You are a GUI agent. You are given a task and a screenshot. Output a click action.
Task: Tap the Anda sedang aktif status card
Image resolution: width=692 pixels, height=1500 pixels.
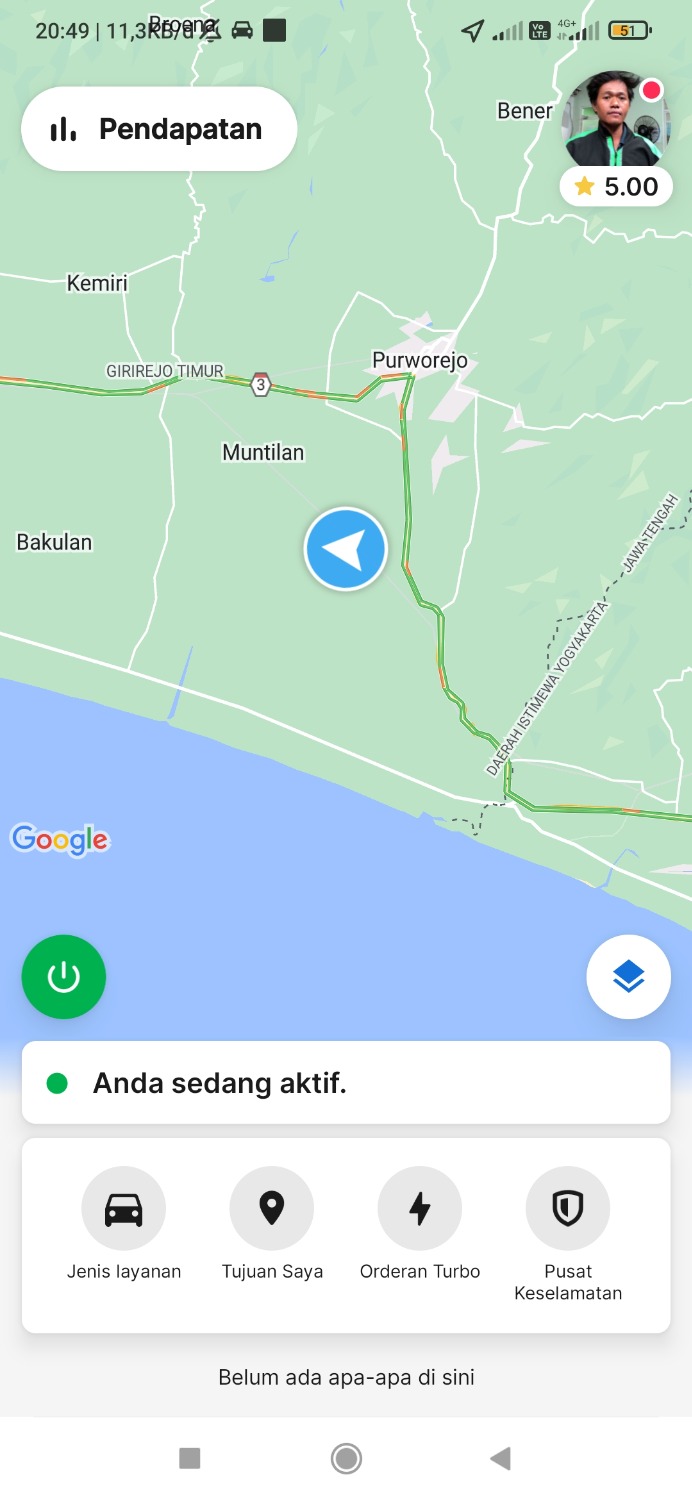pos(346,1083)
